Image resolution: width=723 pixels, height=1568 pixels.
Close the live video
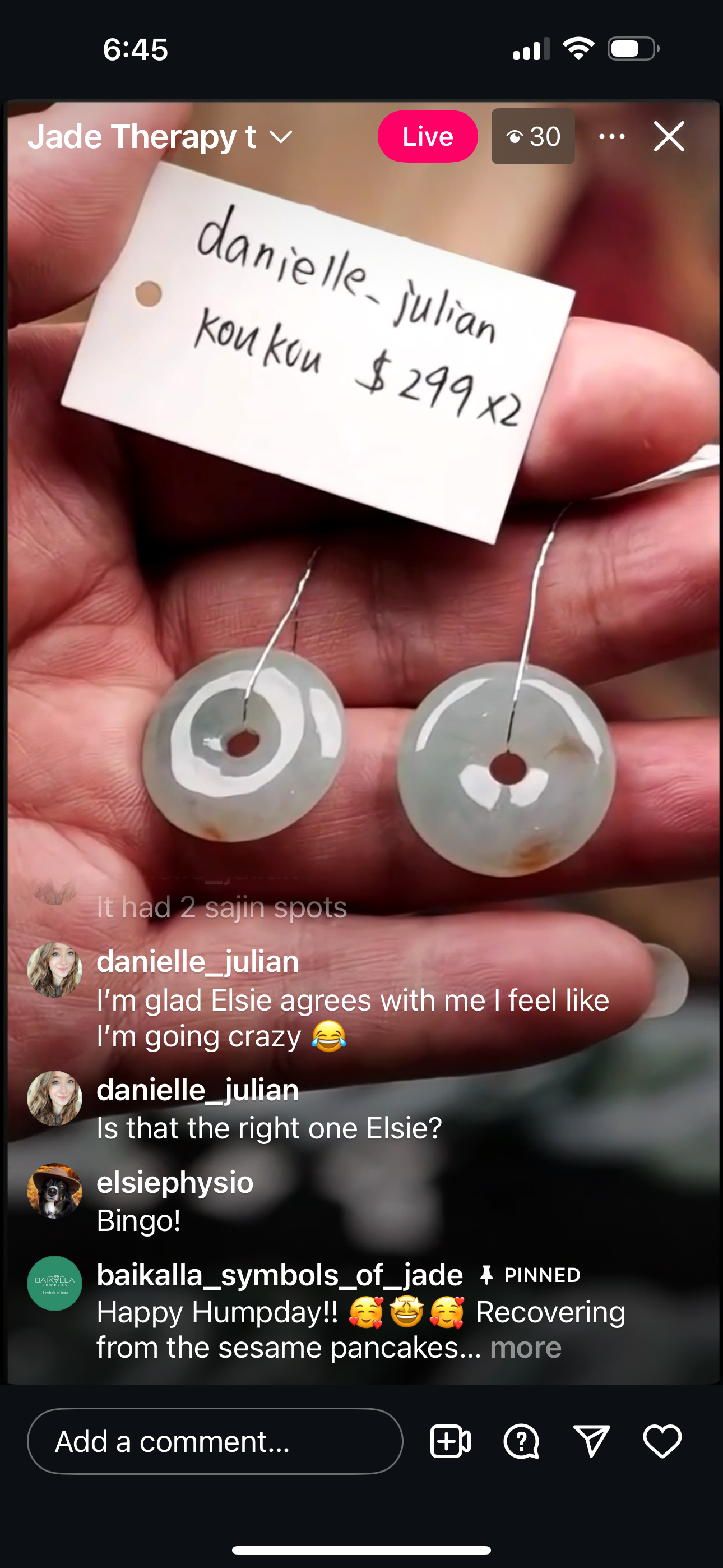[x=669, y=136]
